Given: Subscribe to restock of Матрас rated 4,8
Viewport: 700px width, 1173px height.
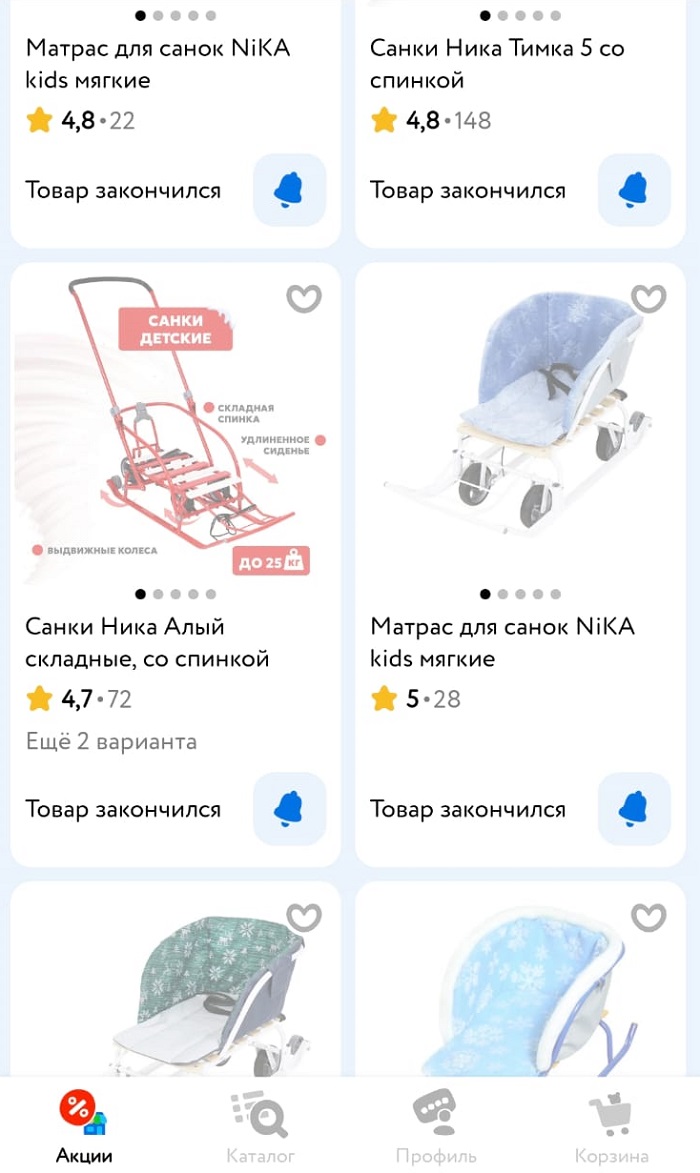Looking at the screenshot, I should (x=289, y=190).
